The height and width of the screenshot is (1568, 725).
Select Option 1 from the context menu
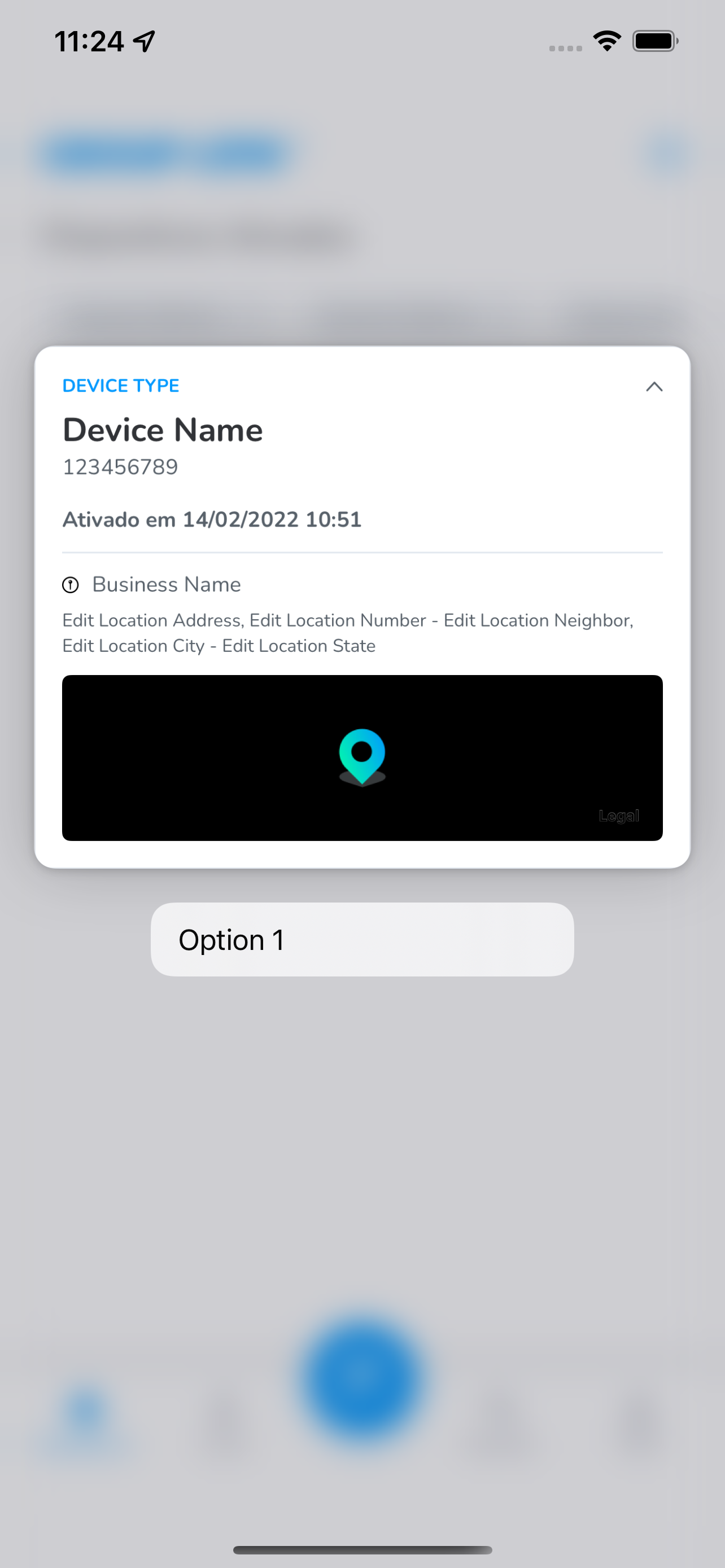point(362,939)
